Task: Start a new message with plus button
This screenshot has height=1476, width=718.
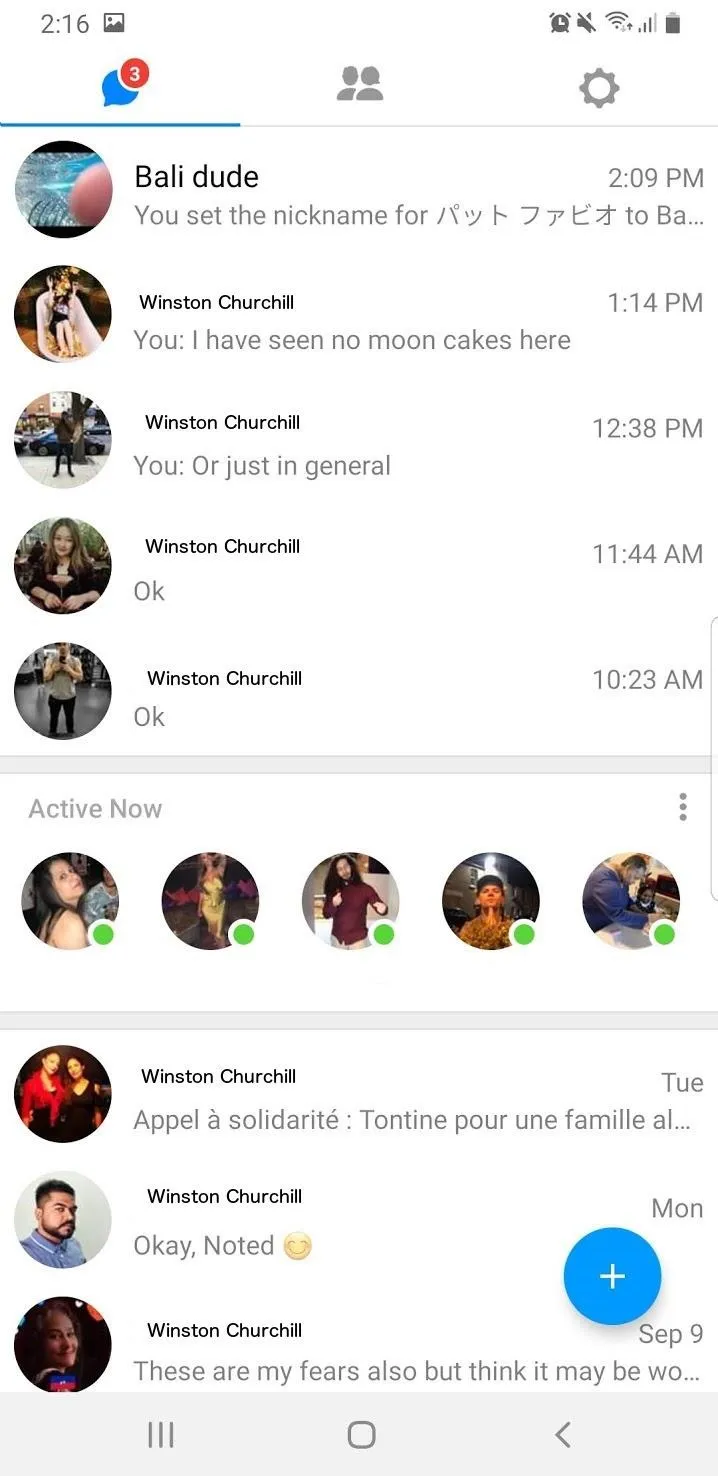Action: (x=612, y=1277)
